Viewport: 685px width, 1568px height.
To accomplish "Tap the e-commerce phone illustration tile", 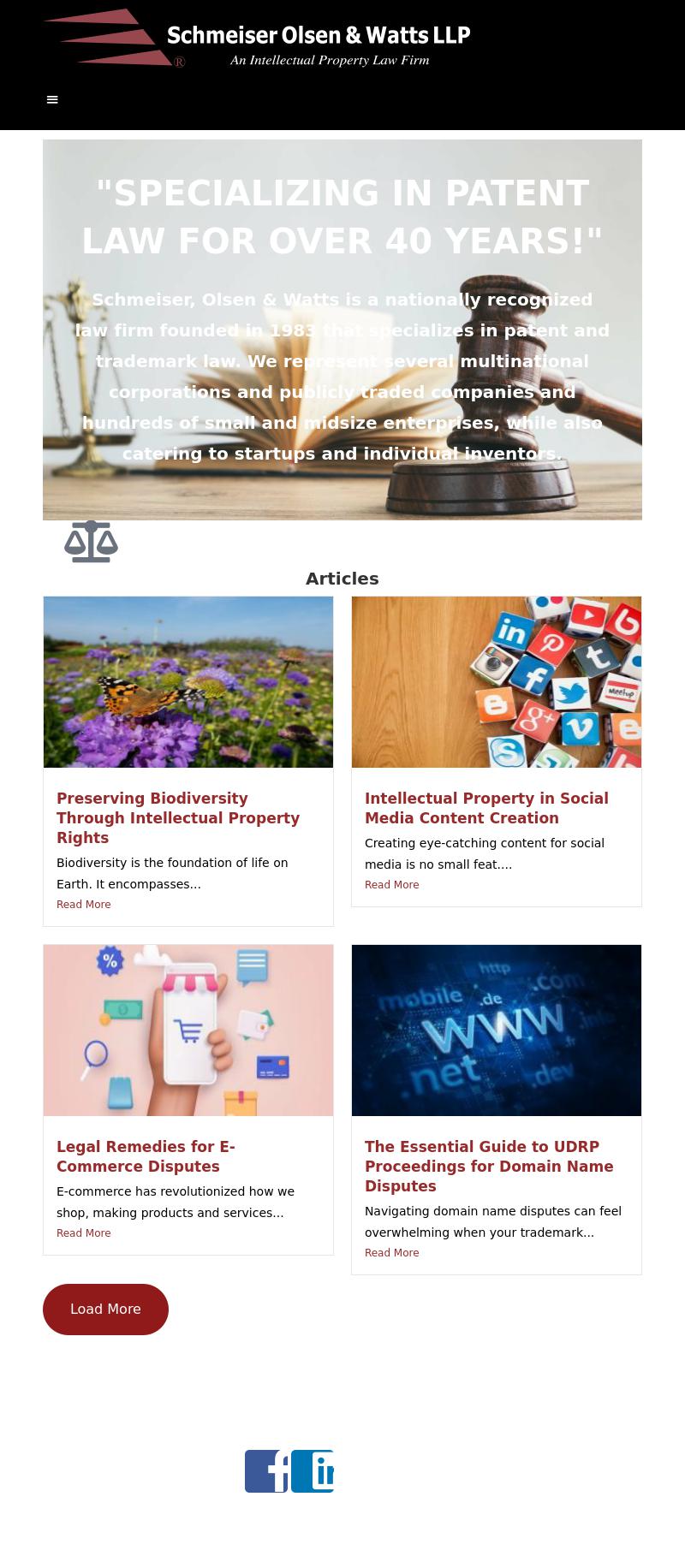I will click(x=188, y=1030).
